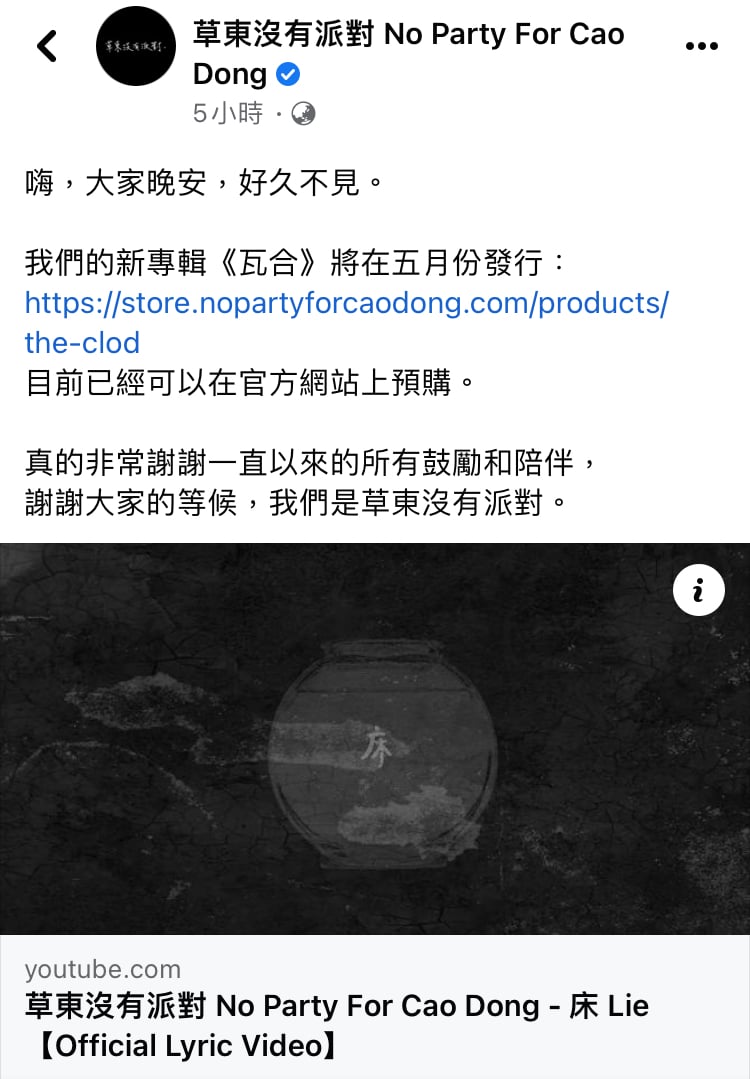Tap the info icon on the video preview
This screenshot has height=1079, width=750.
click(x=698, y=591)
